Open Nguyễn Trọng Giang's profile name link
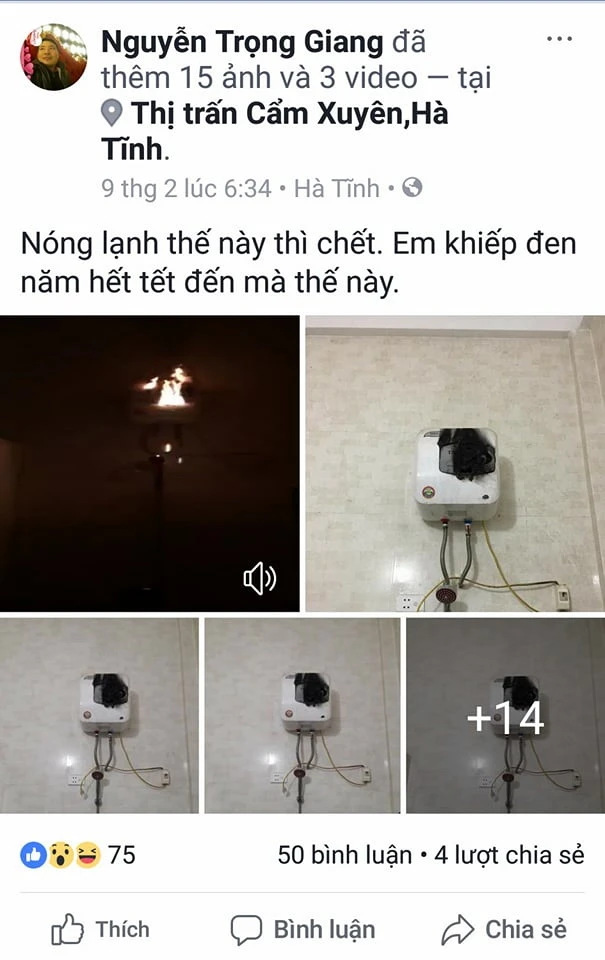 pos(243,42)
